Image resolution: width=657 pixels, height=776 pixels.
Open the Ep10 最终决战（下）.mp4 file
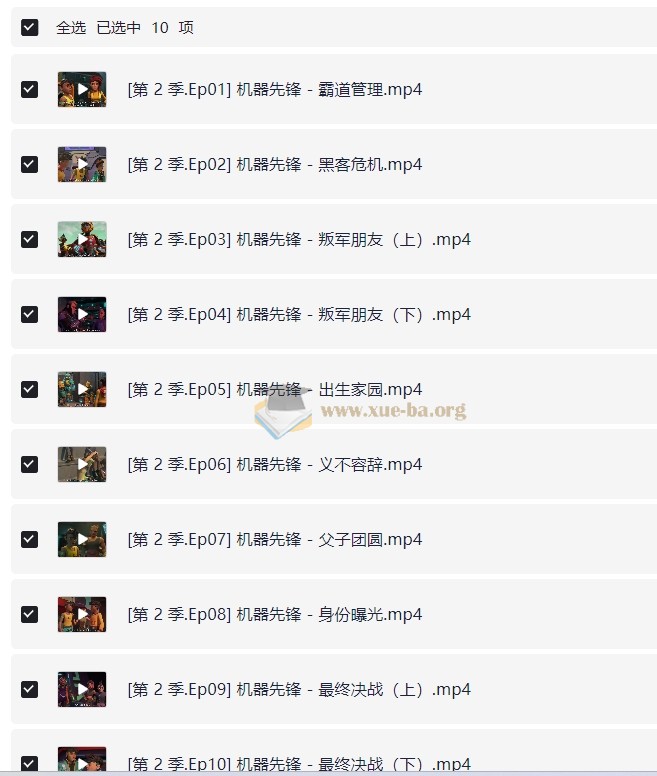298,764
